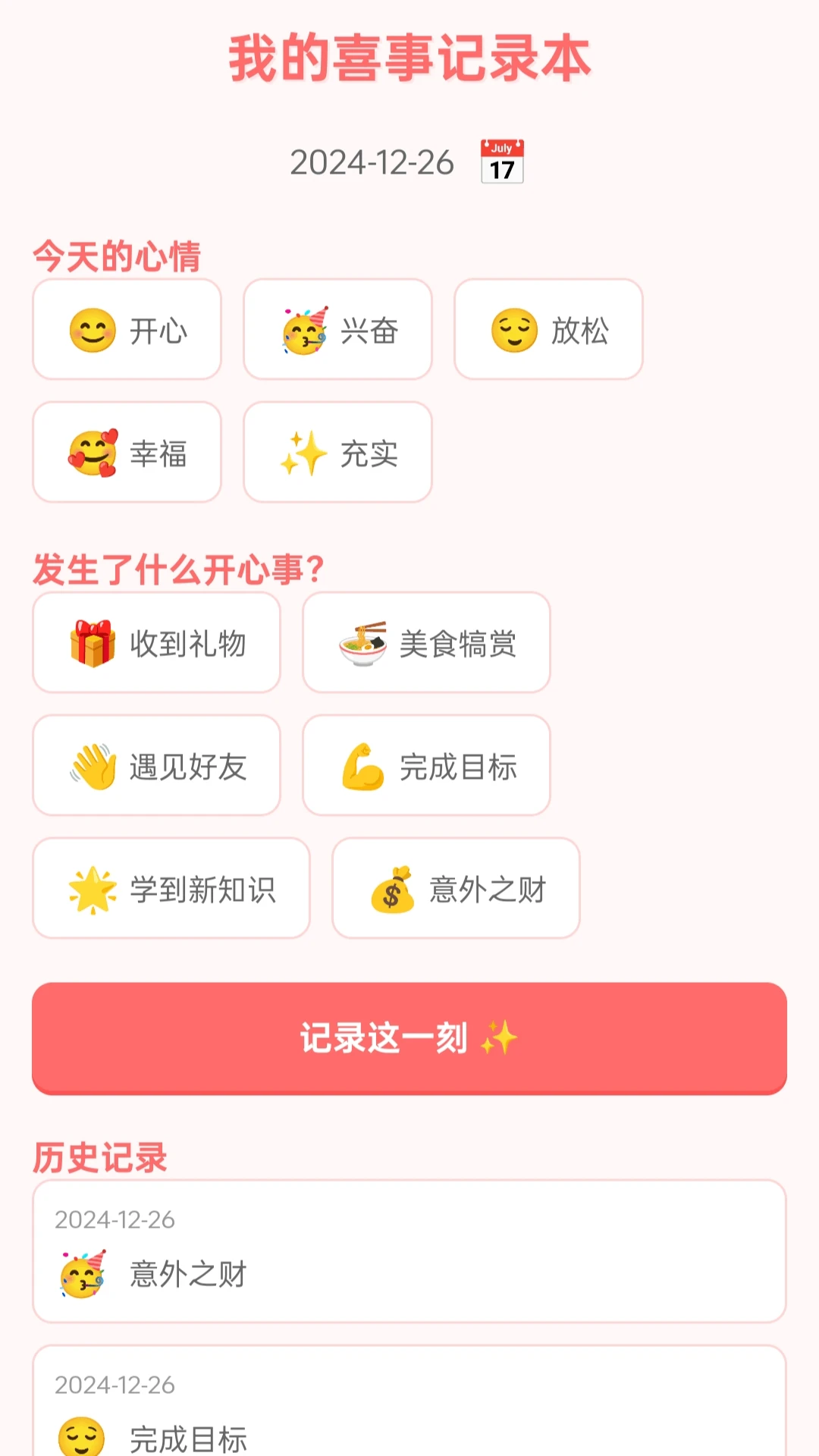819x1456 pixels.
Task: Open the calendar date picker icon
Action: tap(502, 162)
